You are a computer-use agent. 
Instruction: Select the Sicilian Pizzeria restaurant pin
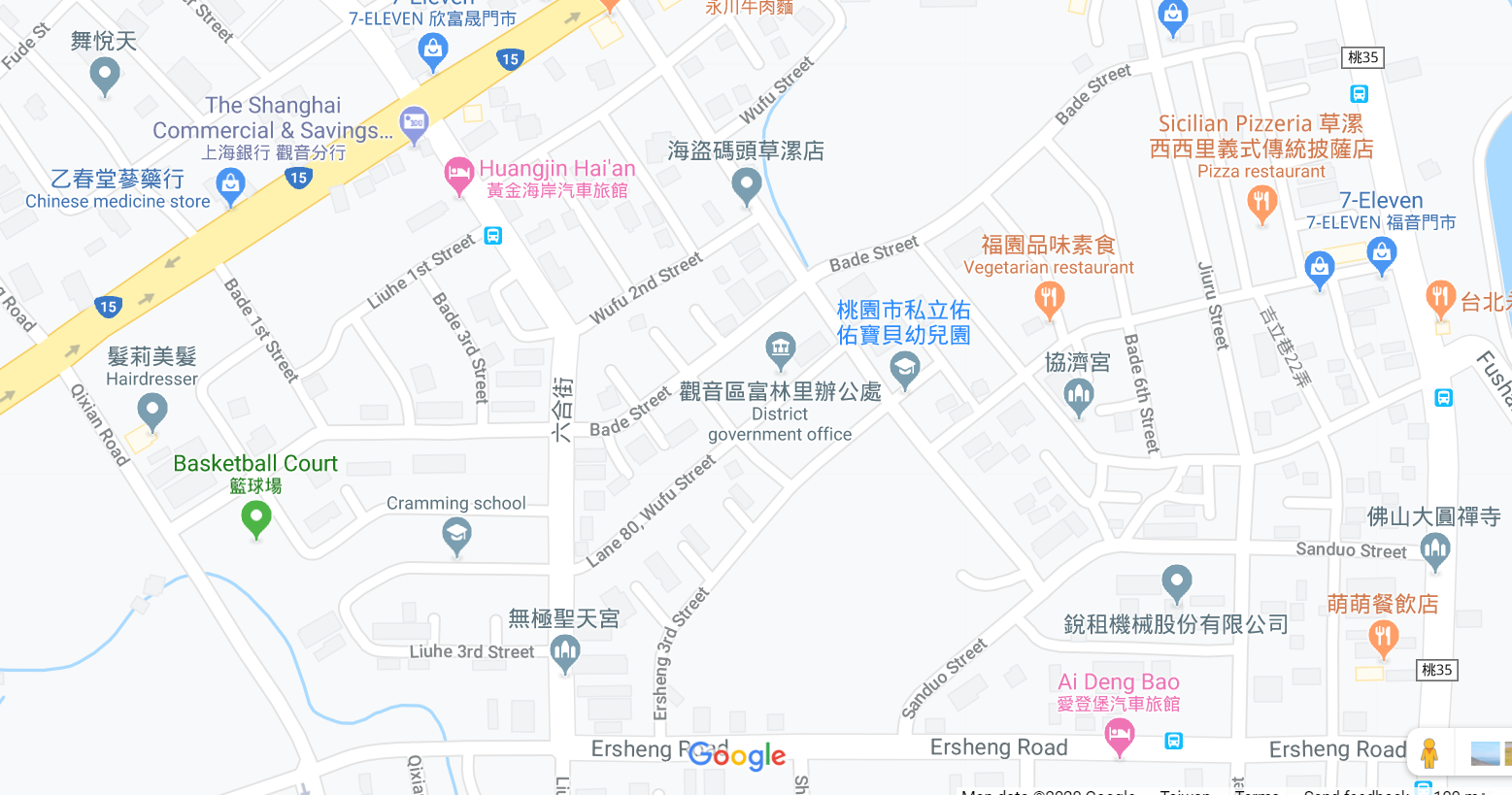(1260, 204)
